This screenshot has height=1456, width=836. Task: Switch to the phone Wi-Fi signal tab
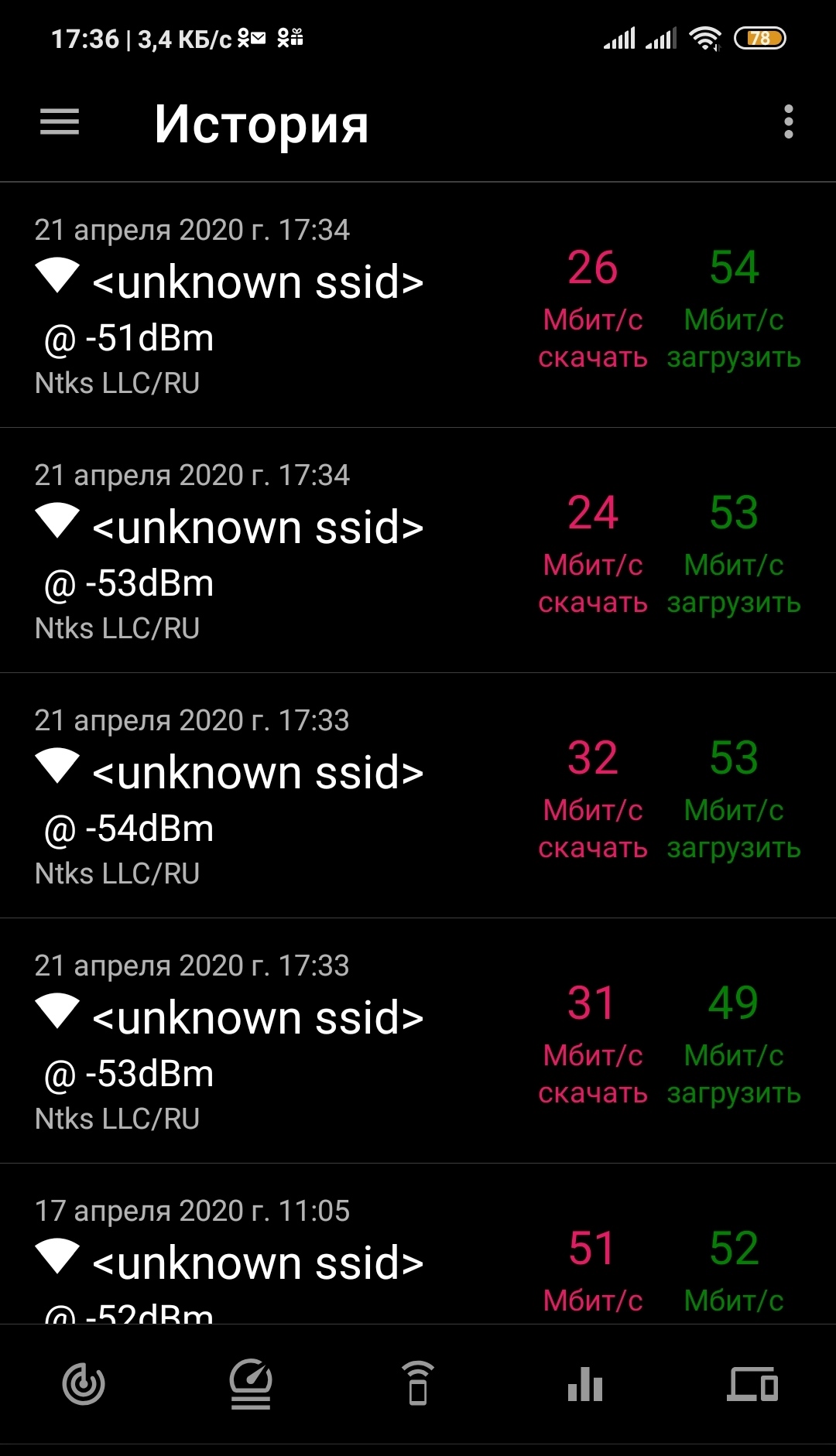[x=418, y=1384]
